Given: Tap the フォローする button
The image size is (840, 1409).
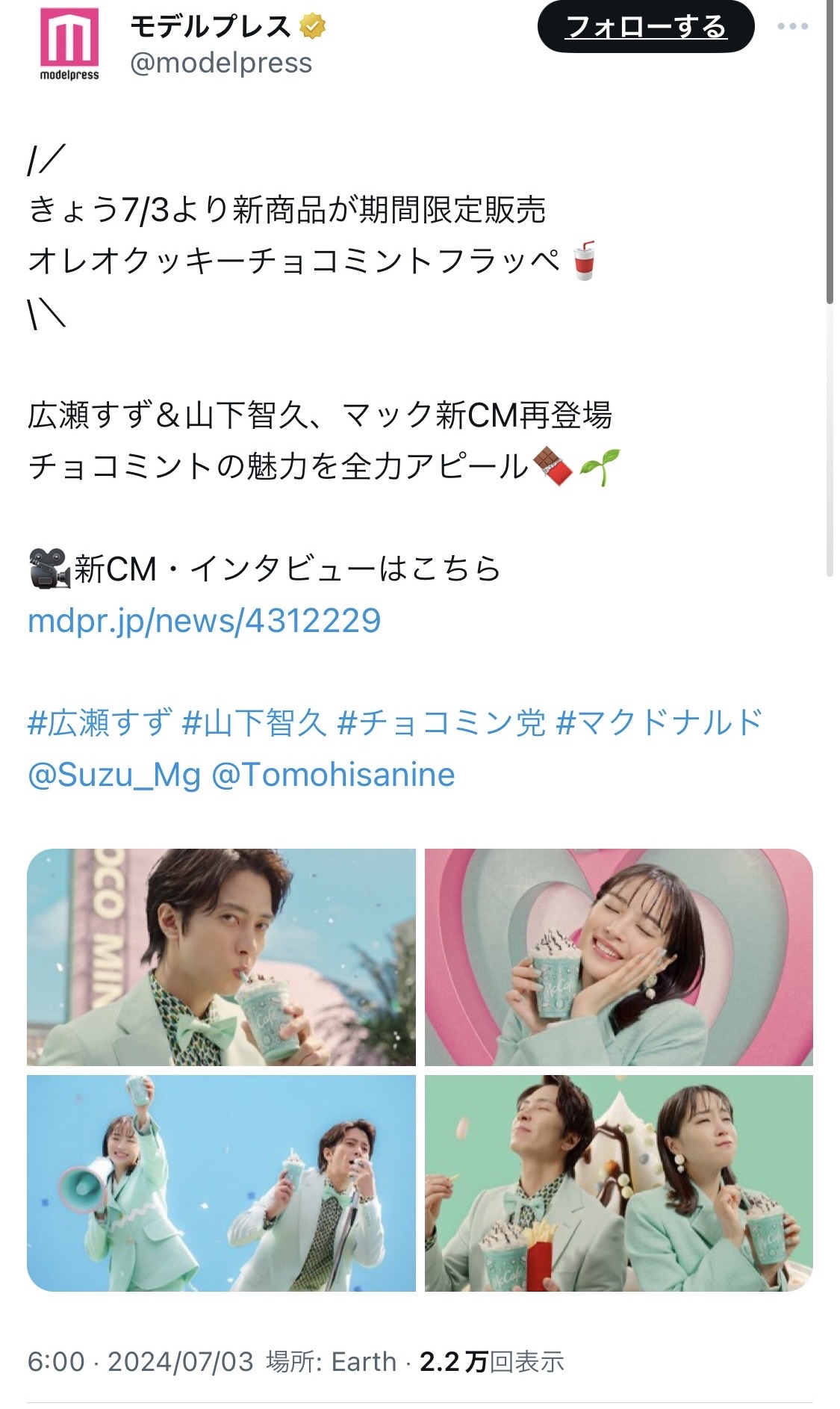Looking at the screenshot, I should (645, 28).
